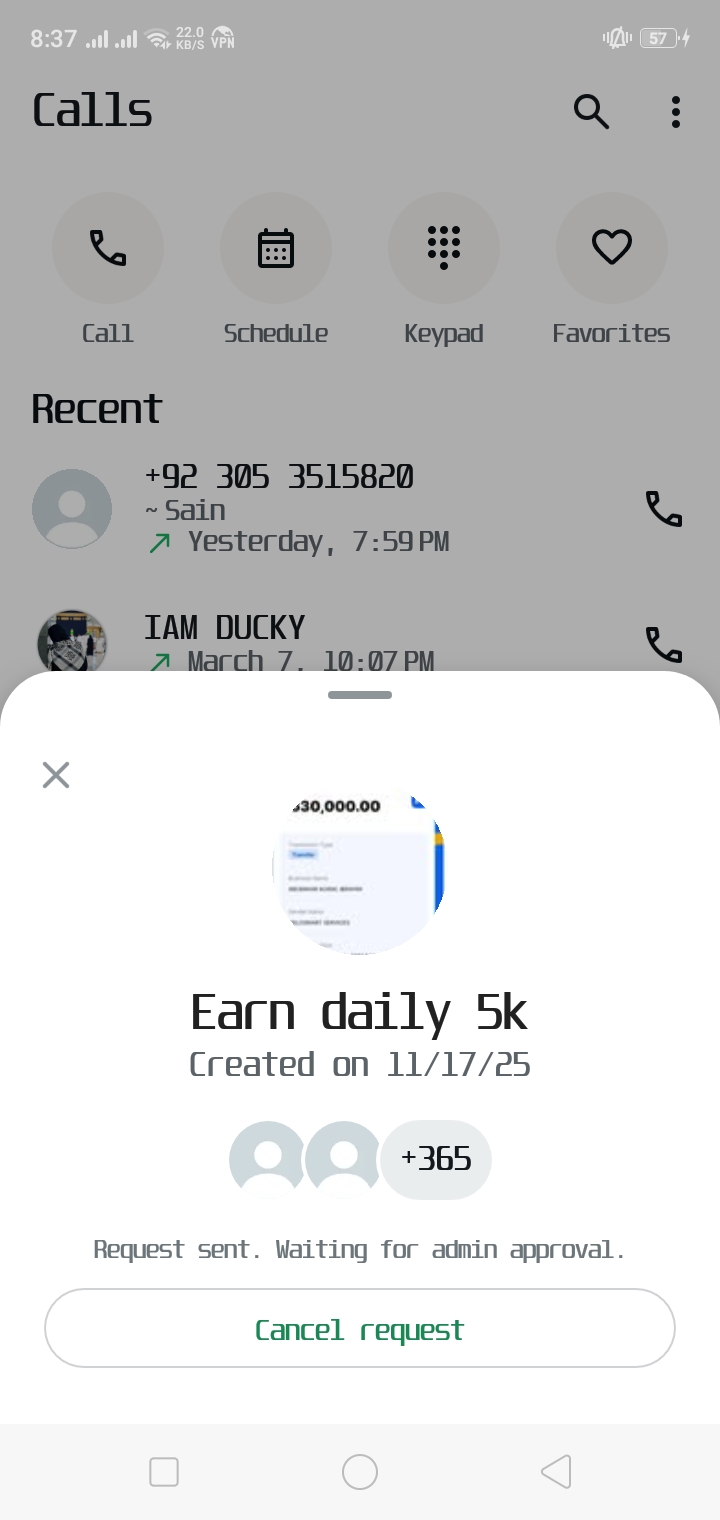Open Favorites
Viewport: 720px width, 1520px height.
coord(611,248)
